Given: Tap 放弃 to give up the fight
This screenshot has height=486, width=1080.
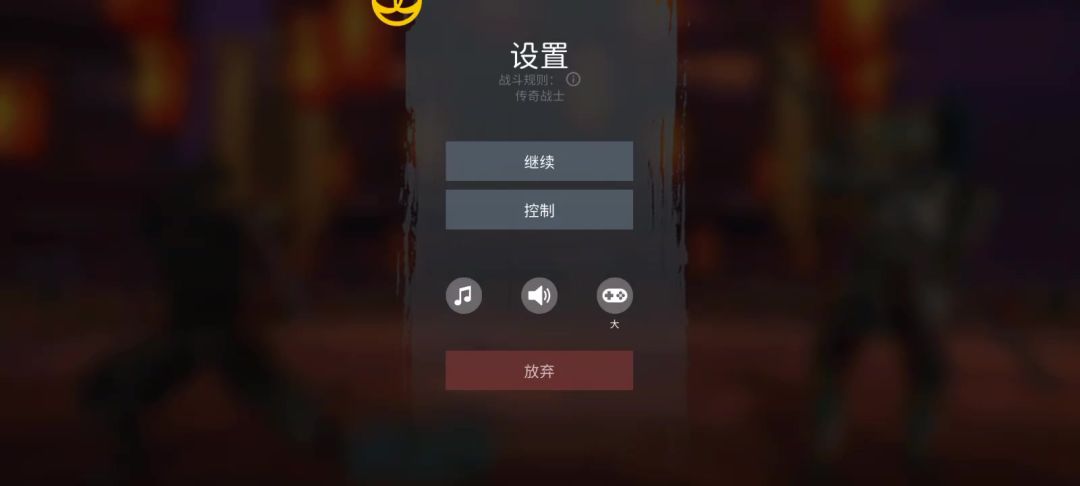Looking at the screenshot, I should pyautogui.click(x=539, y=371).
